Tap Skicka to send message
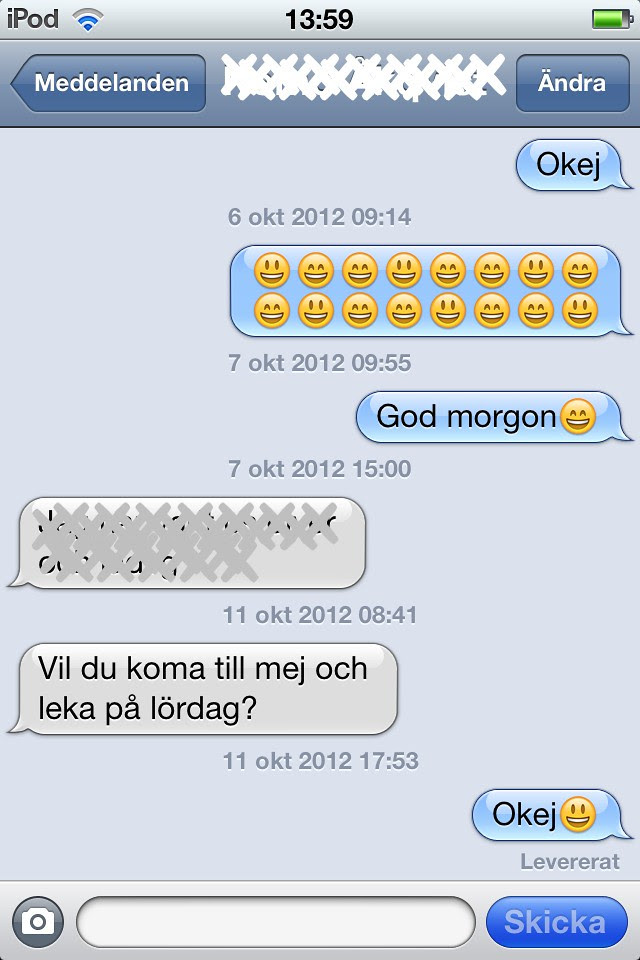 pos(555,921)
